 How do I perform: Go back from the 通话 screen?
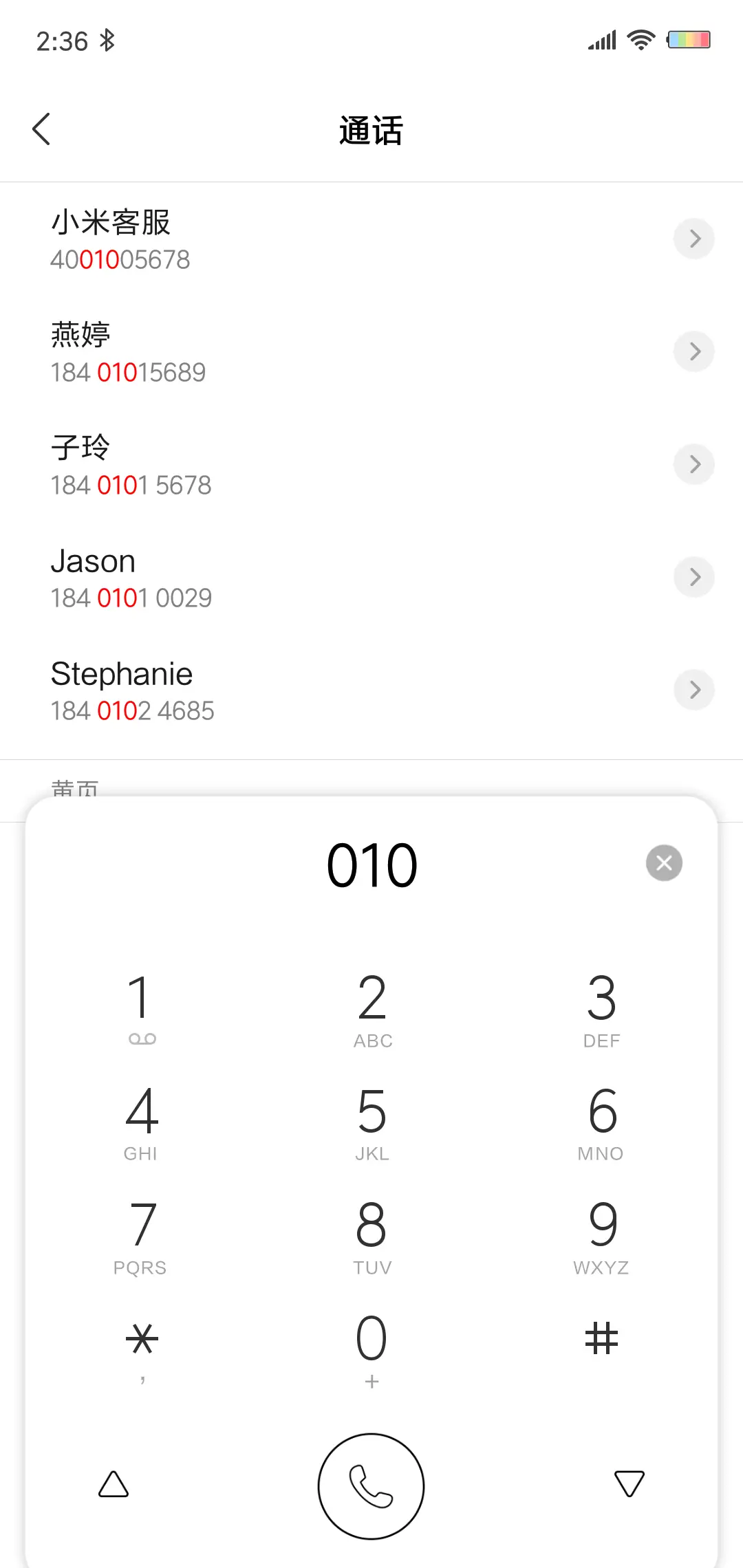[42, 129]
